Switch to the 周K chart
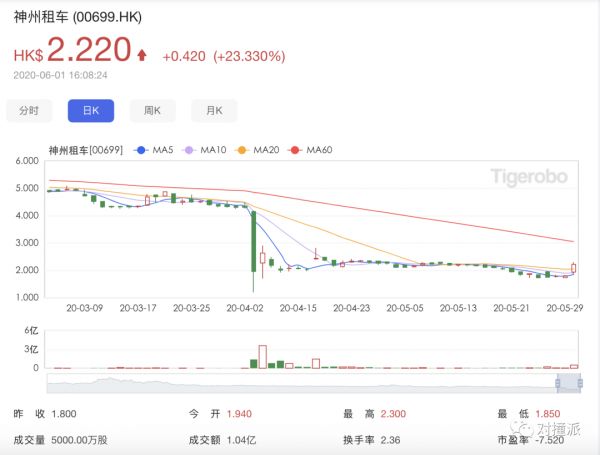 [x=152, y=111]
